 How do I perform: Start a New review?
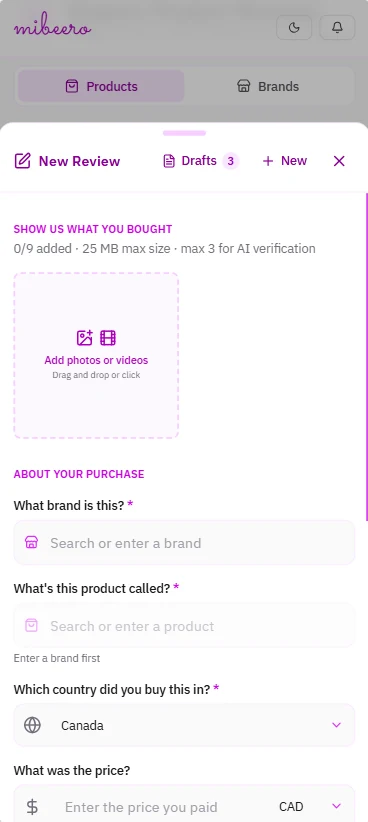pyautogui.click(x=285, y=161)
